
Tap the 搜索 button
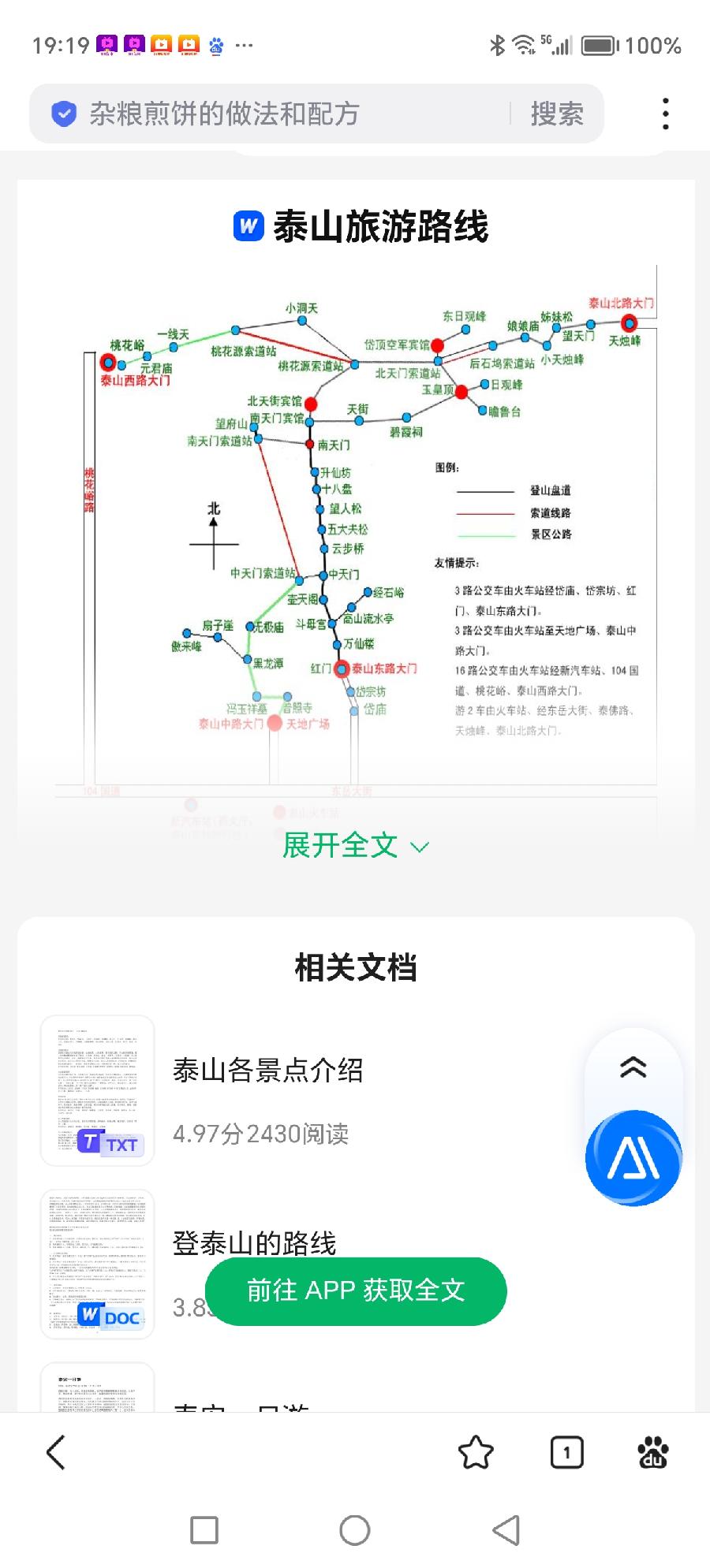click(556, 114)
